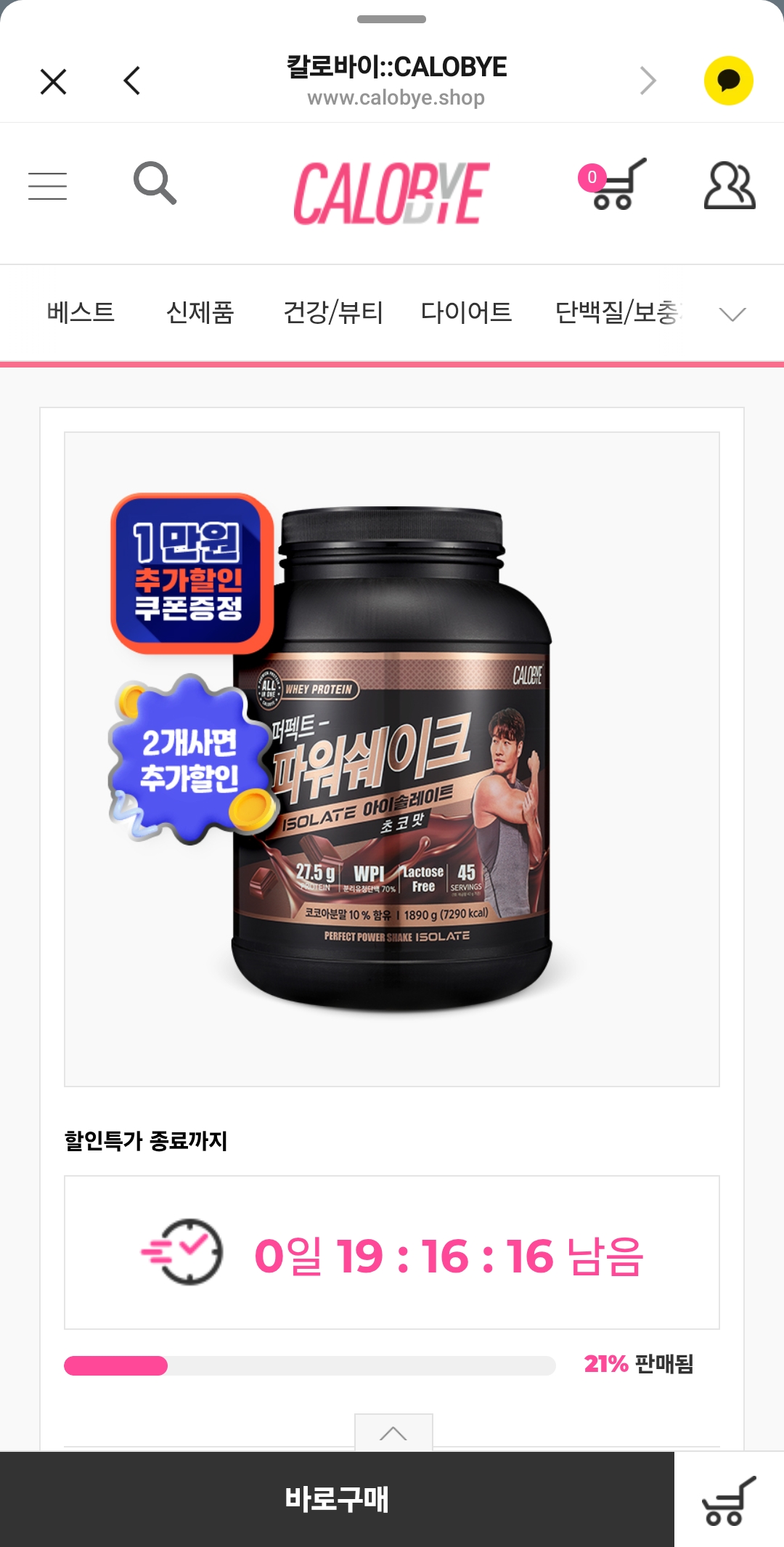
Task: Tap 바로구매 to buy now
Action: (x=337, y=1499)
